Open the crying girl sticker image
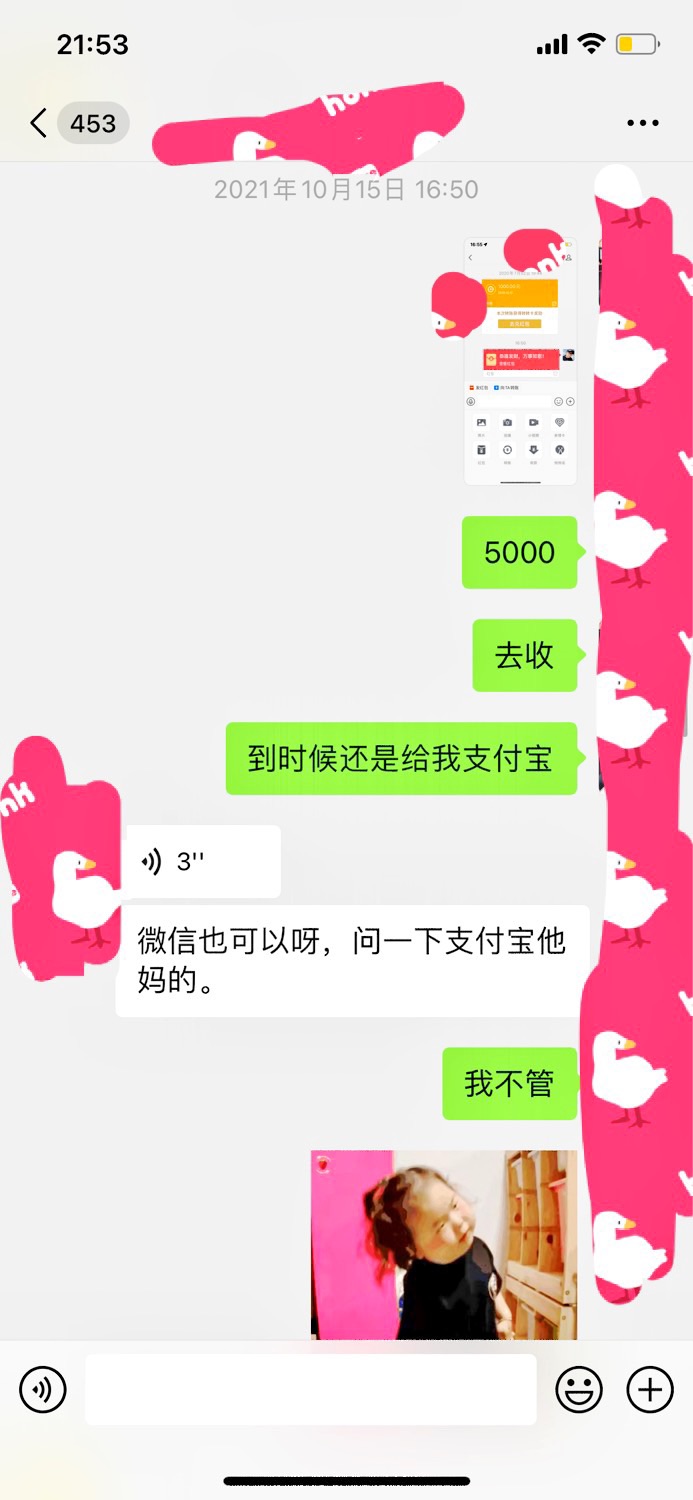 pos(444,1245)
